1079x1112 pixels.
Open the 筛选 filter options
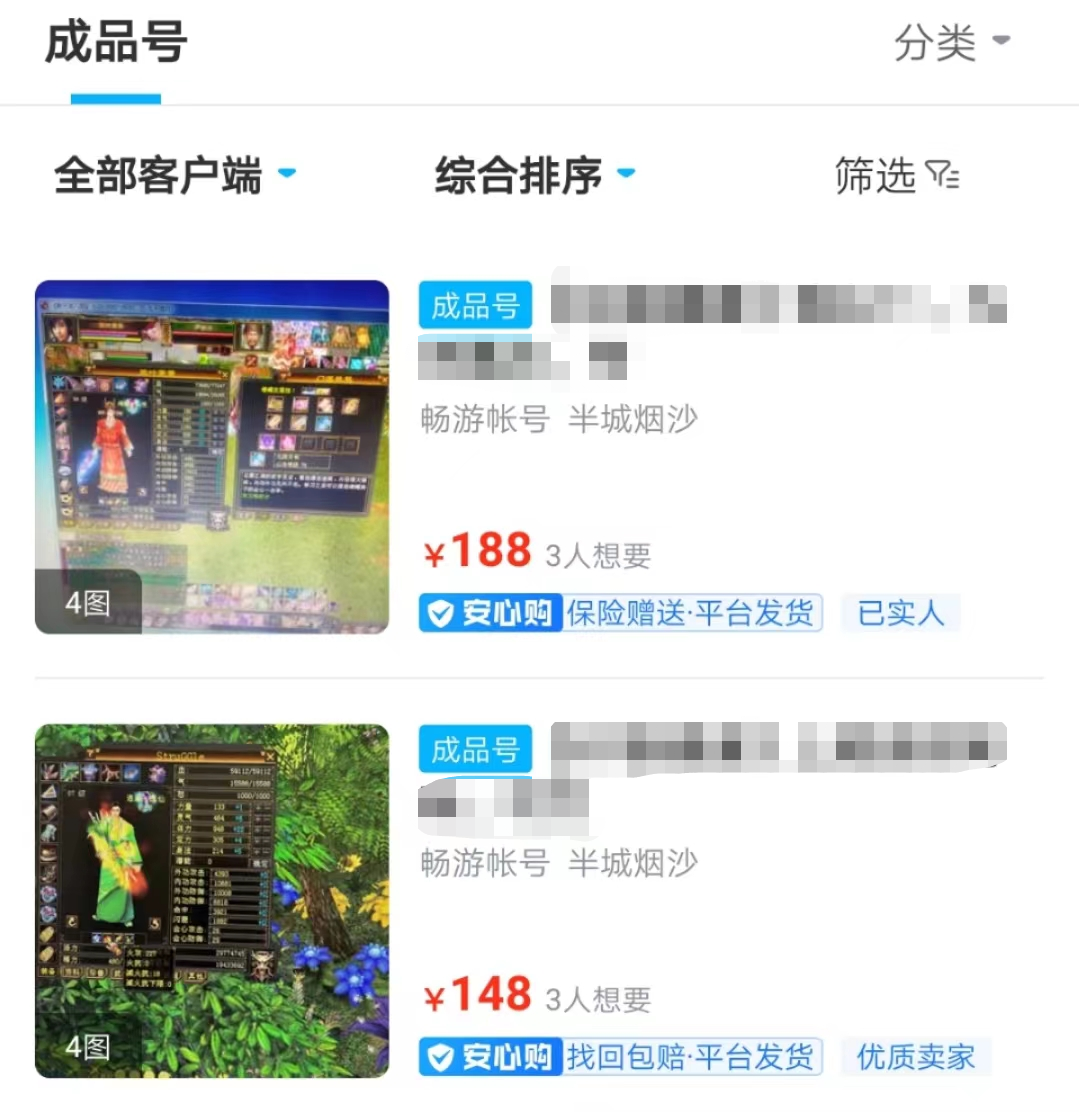click(896, 176)
